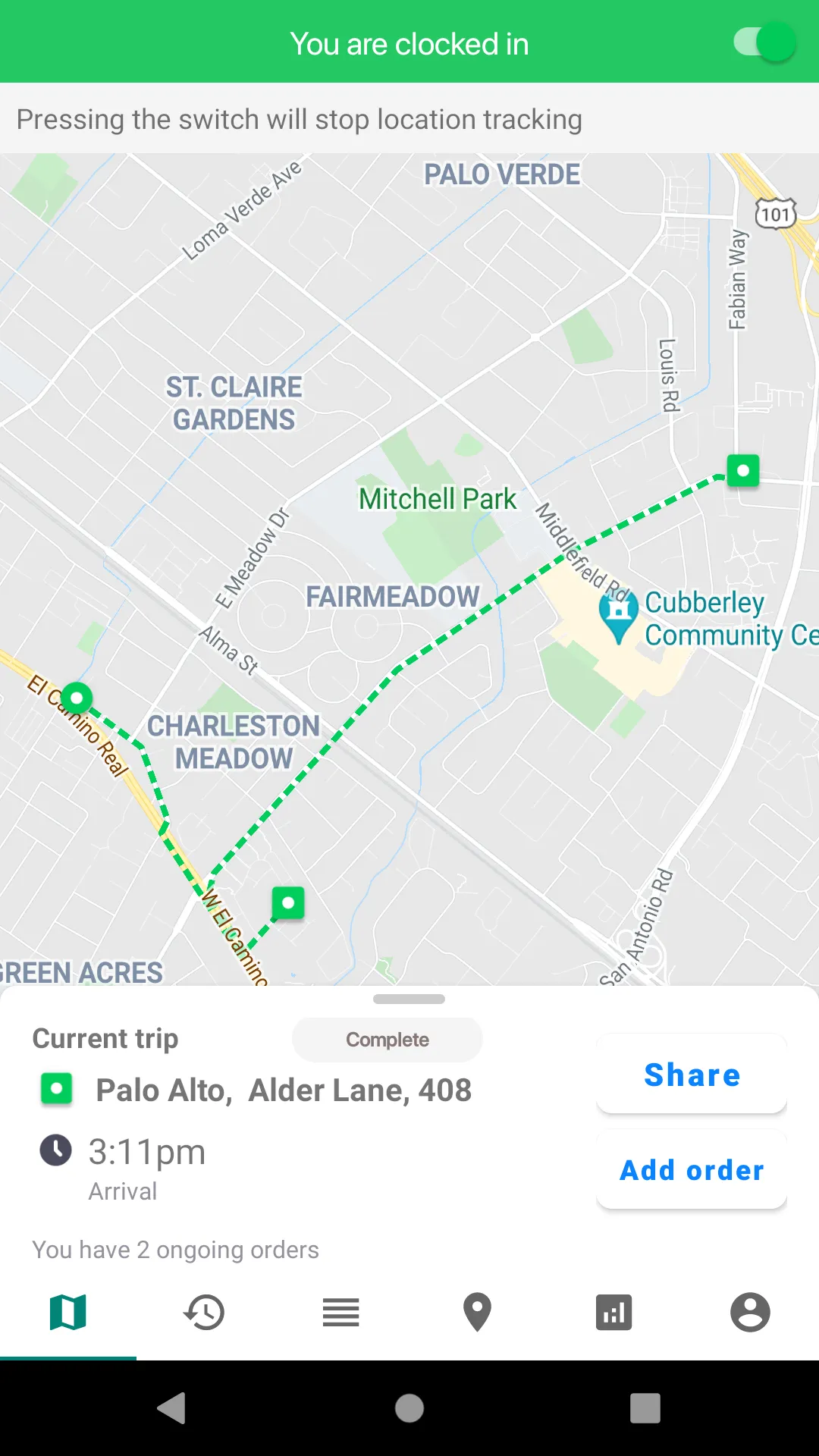Go back using the system back button
Viewport: 819px width, 1456px height.
(x=172, y=1408)
